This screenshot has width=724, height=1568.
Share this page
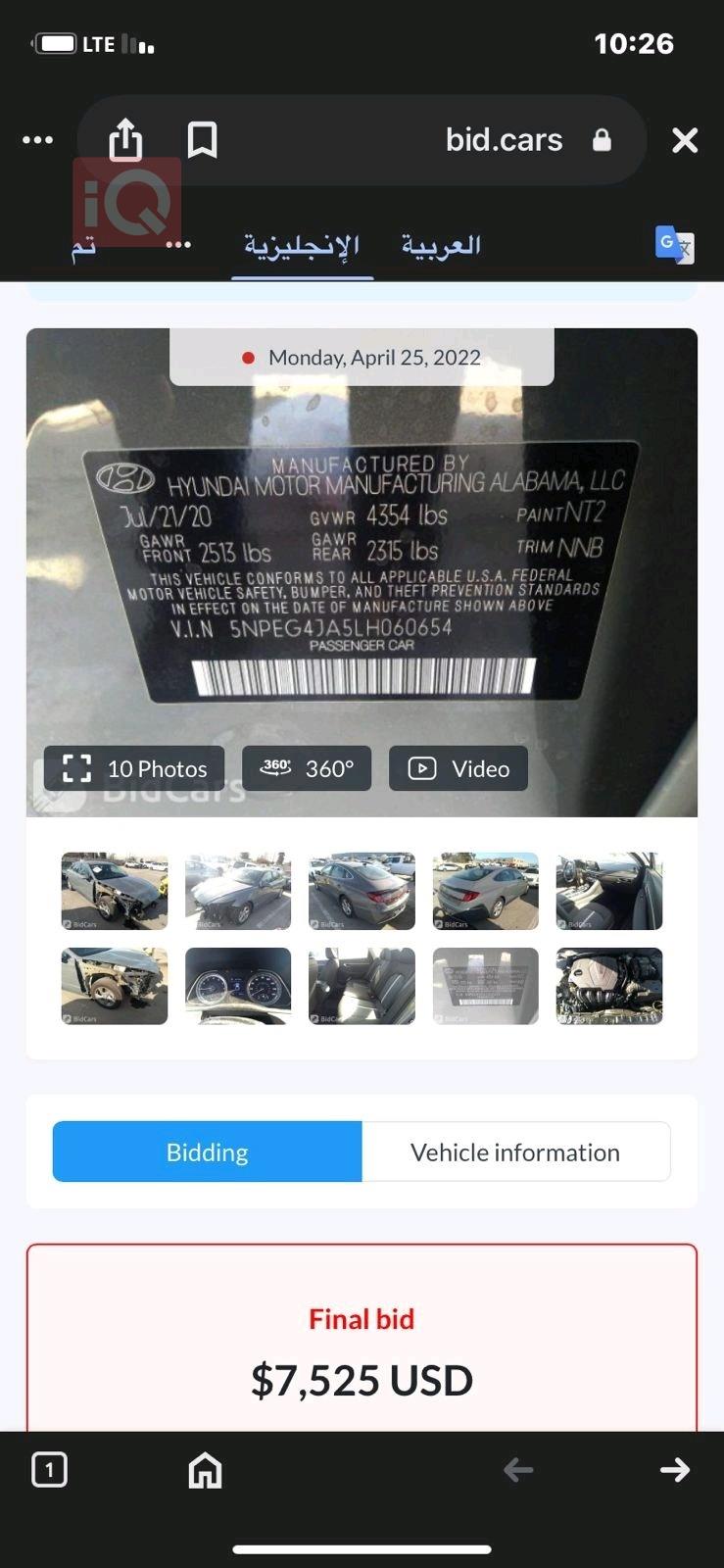pyautogui.click(x=125, y=139)
